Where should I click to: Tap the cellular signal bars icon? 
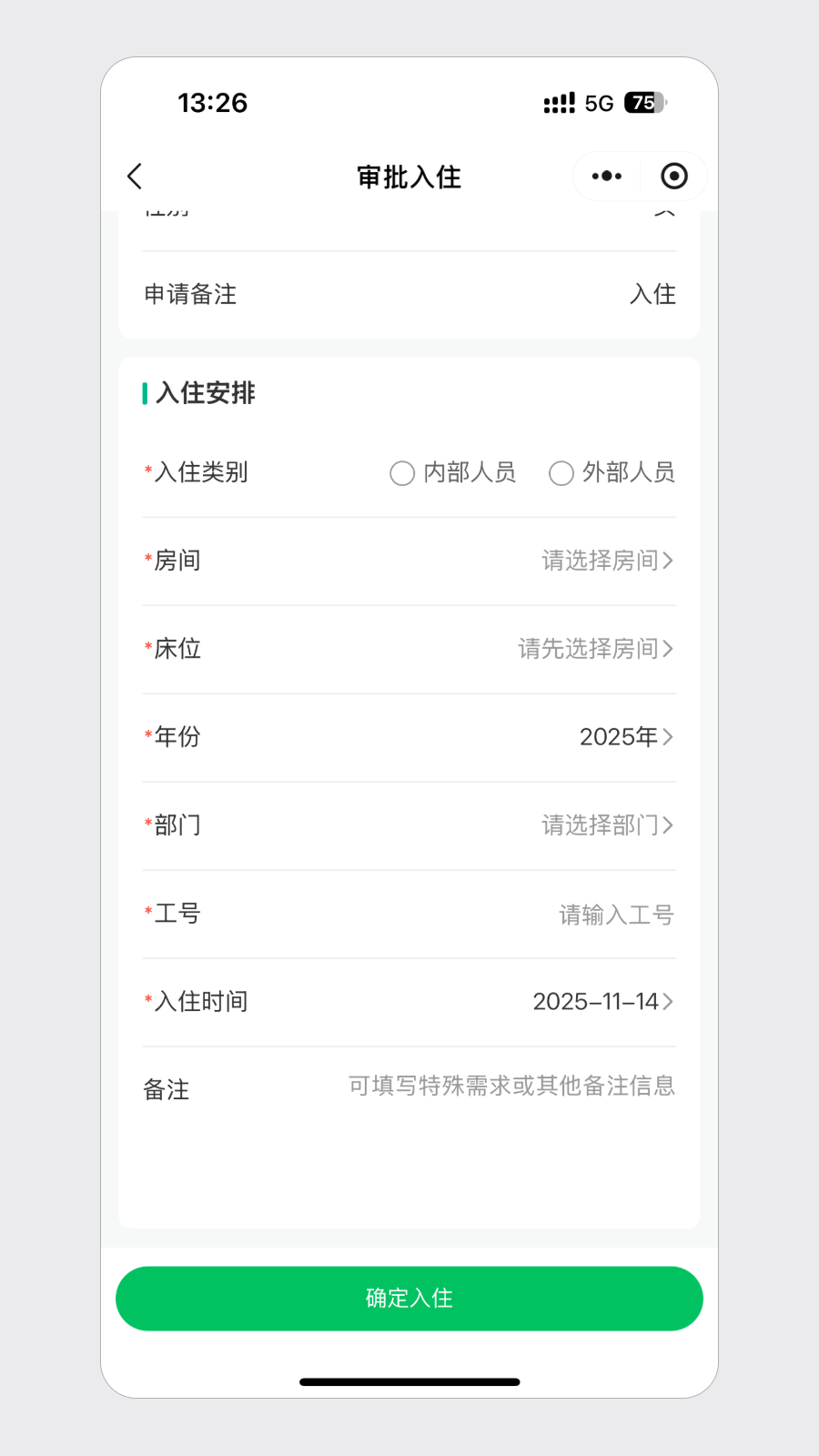tap(559, 103)
